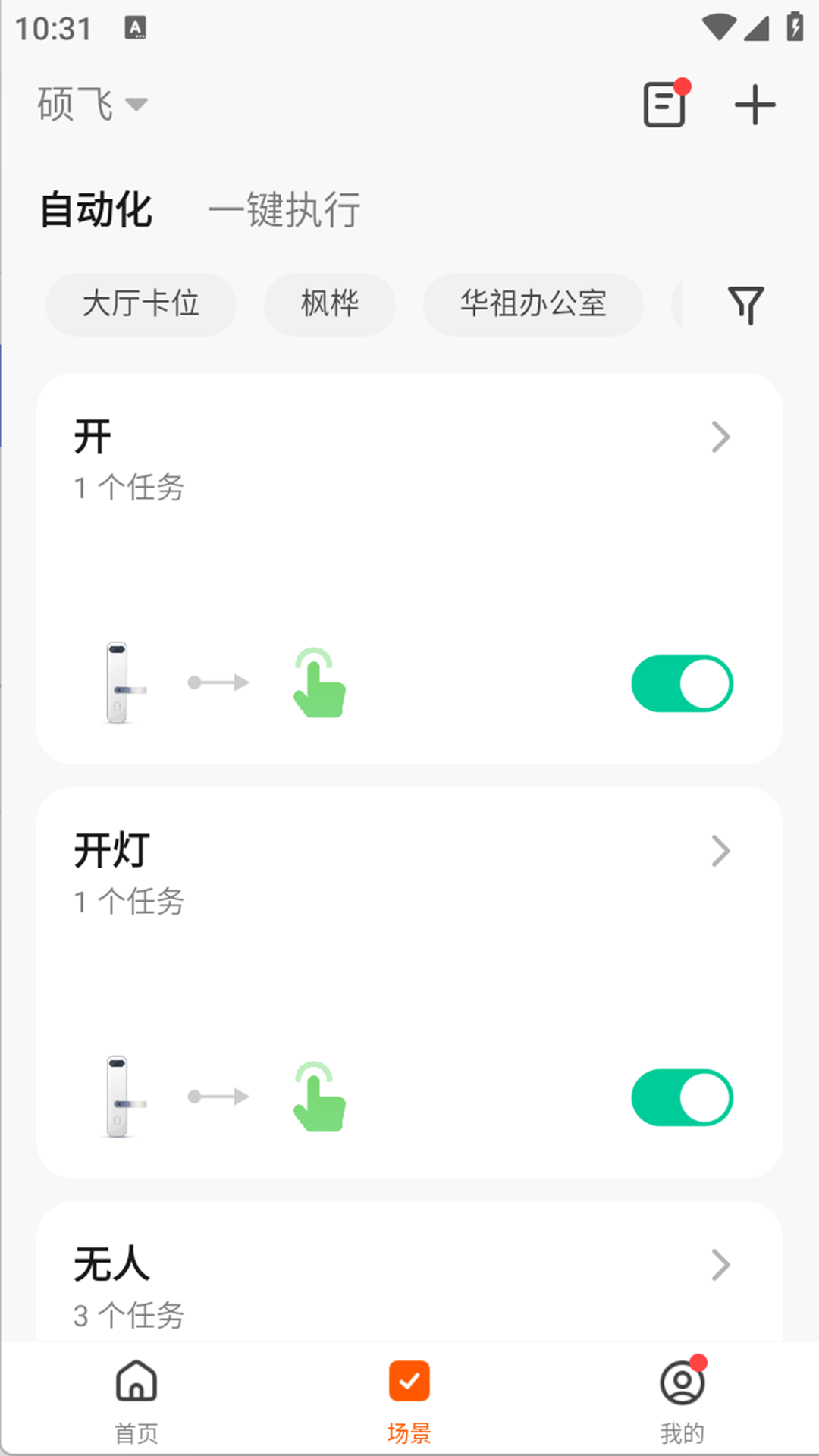
Task: Open the filter funnel icon
Action: point(745,306)
